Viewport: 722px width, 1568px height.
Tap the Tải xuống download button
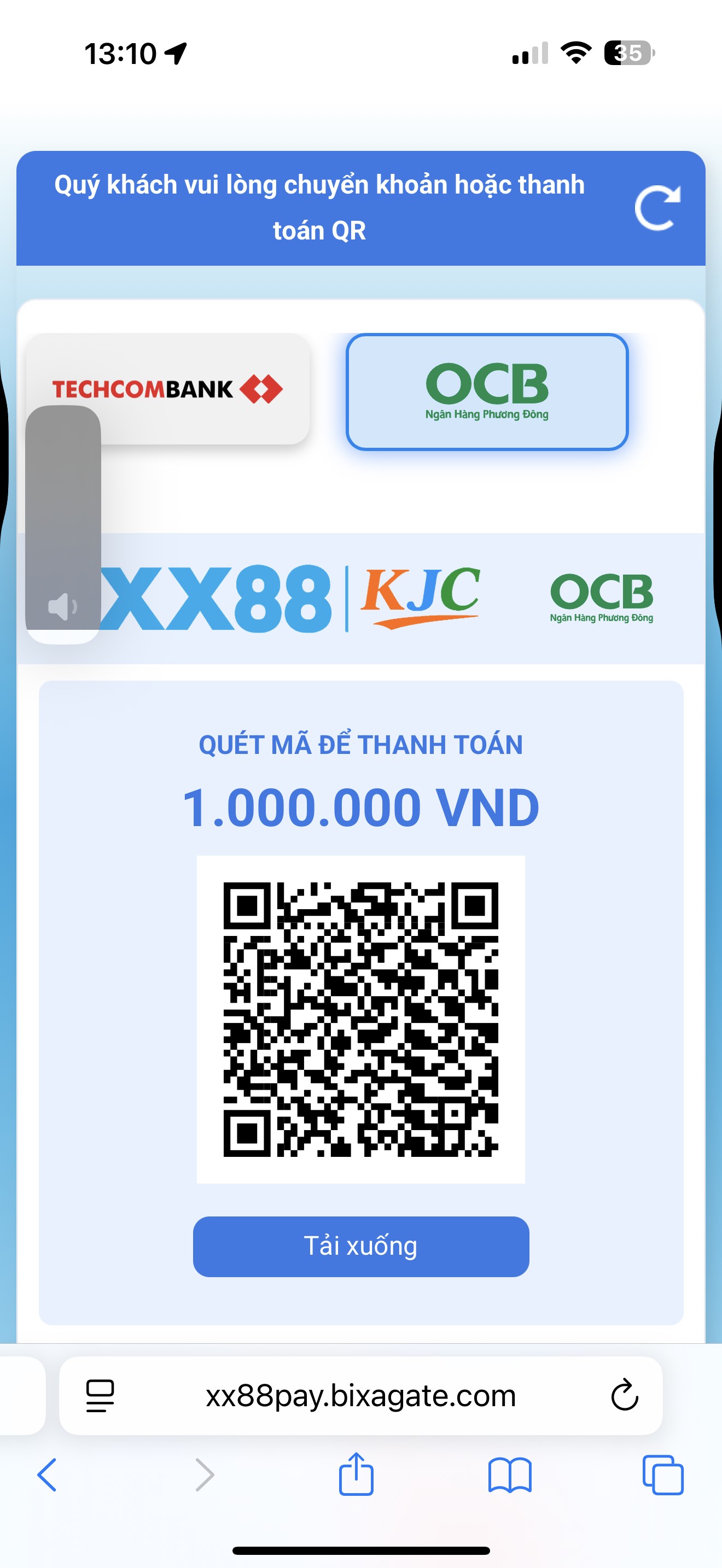pyautogui.click(x=360, y=1246)
